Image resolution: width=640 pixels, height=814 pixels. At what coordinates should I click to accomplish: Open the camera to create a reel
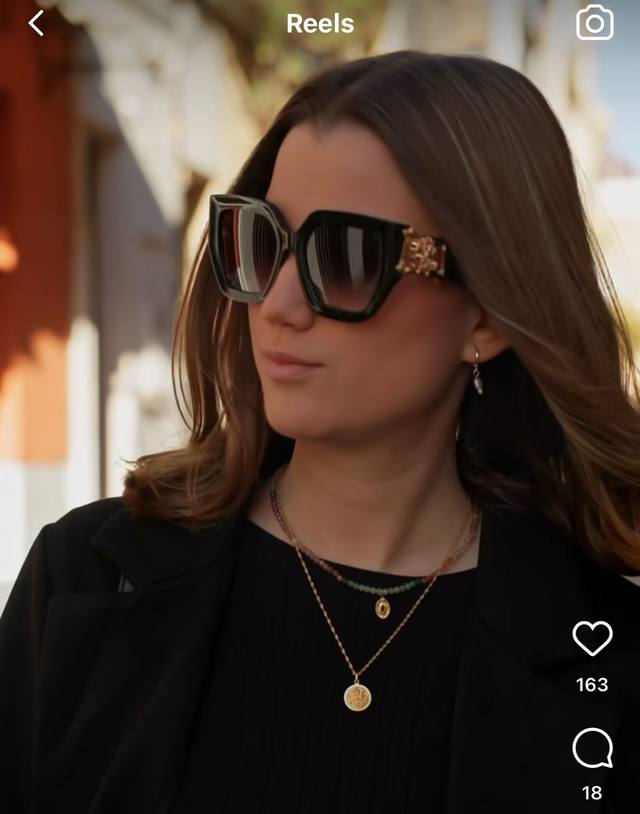point(595,23)
